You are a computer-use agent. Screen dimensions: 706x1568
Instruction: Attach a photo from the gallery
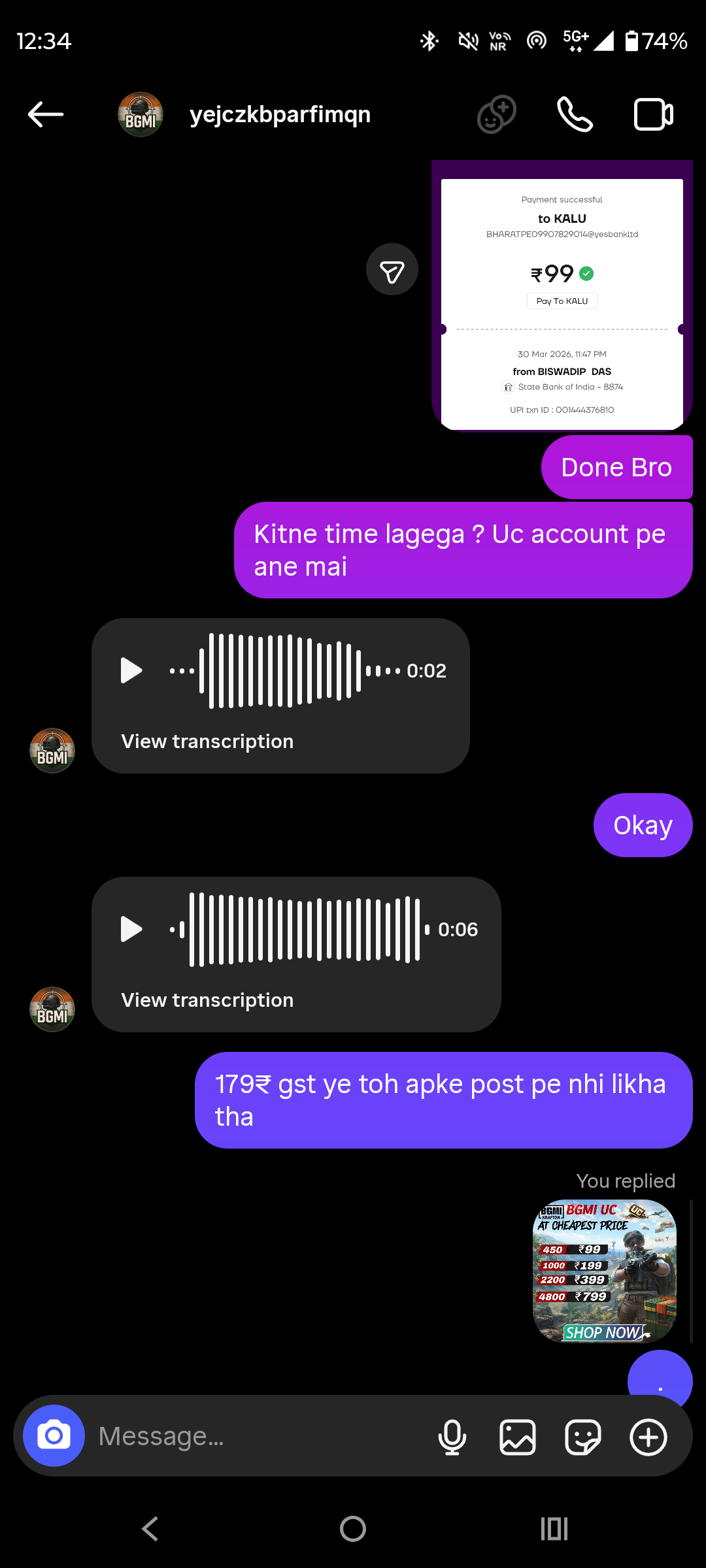[x=518, y=1437]
